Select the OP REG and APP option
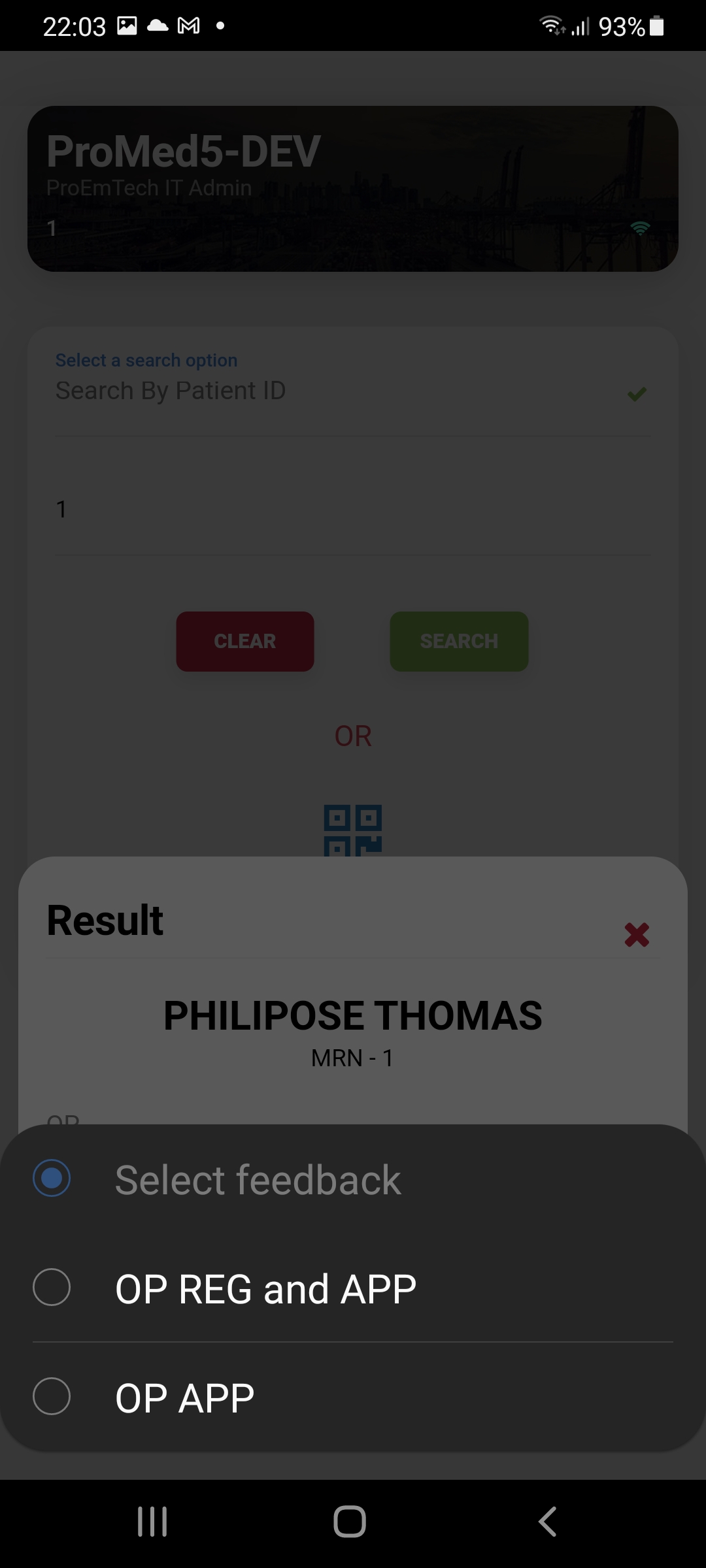The width and height of the screenshot is (706, 1568). pyautogui.click(x=265, y=1288)
